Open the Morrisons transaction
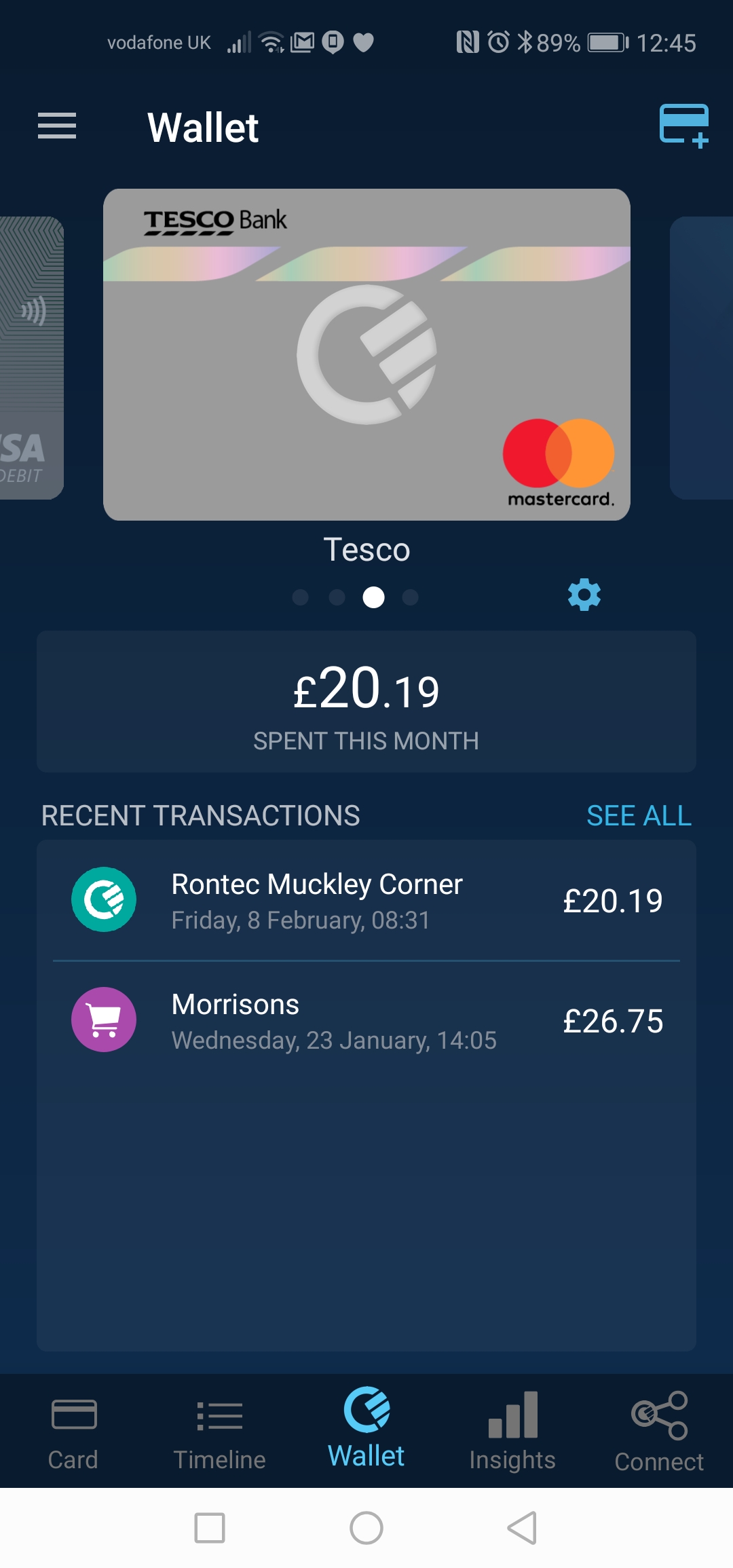This screenshot has width=733, height=1568. point(366,1020)
